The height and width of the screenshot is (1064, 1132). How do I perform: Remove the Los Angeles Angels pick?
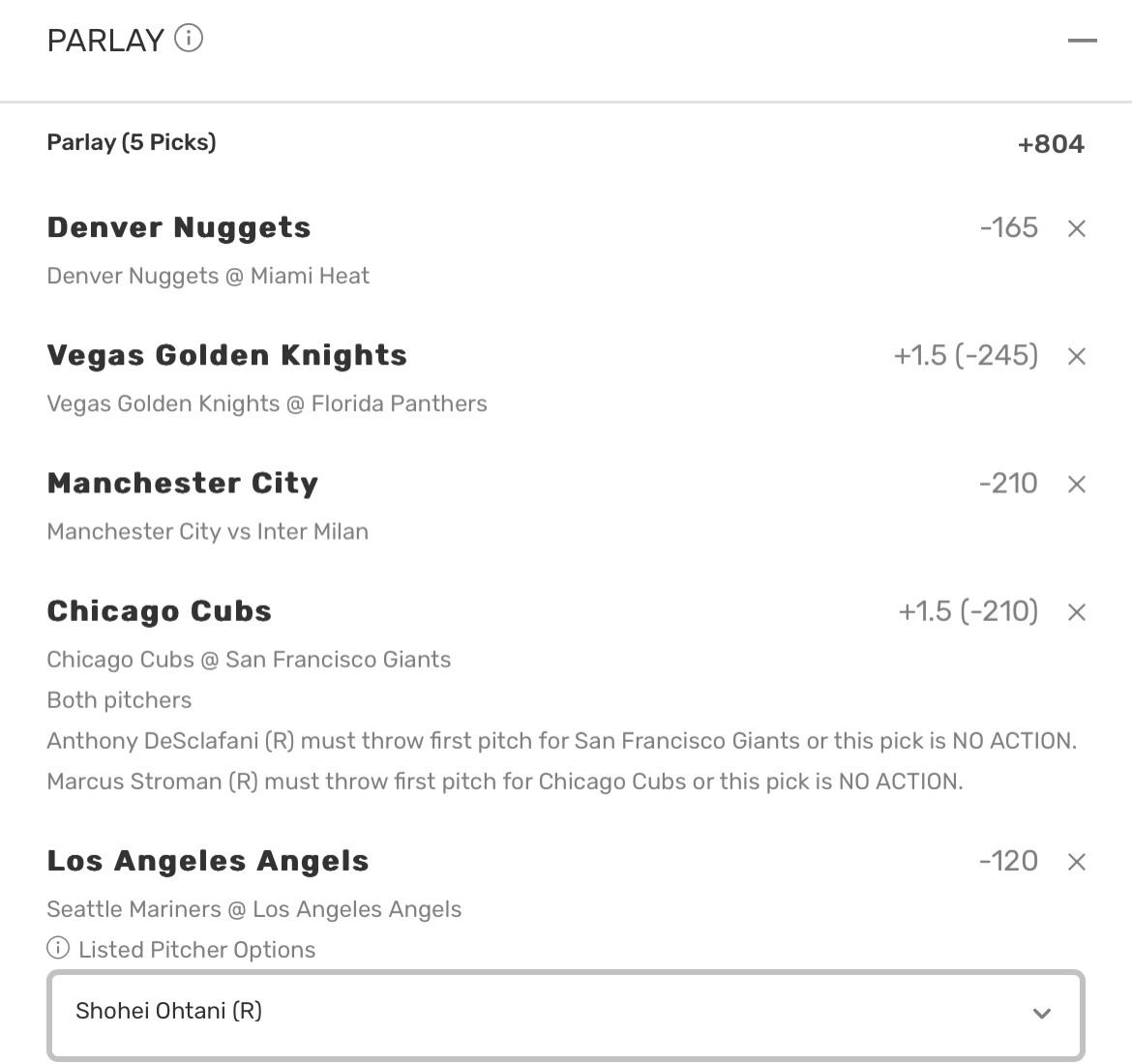pos(1076,862)
